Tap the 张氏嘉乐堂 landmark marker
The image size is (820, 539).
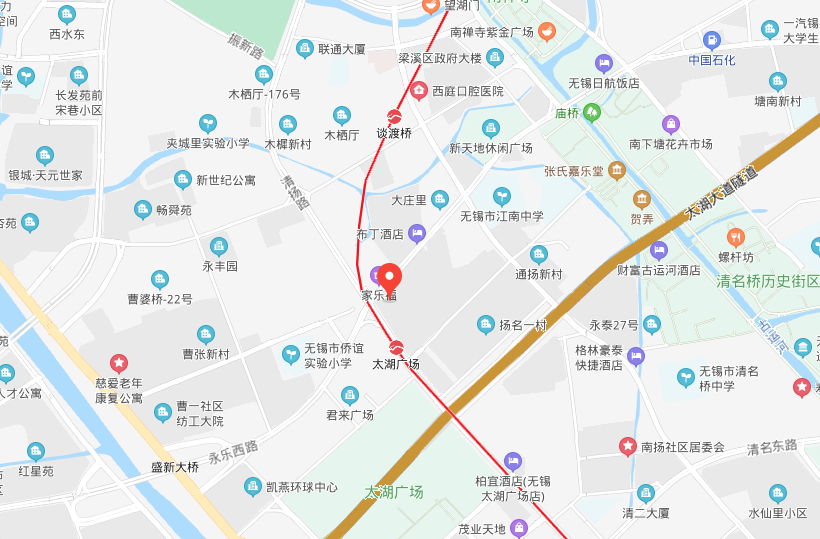(x=617, y=171)
